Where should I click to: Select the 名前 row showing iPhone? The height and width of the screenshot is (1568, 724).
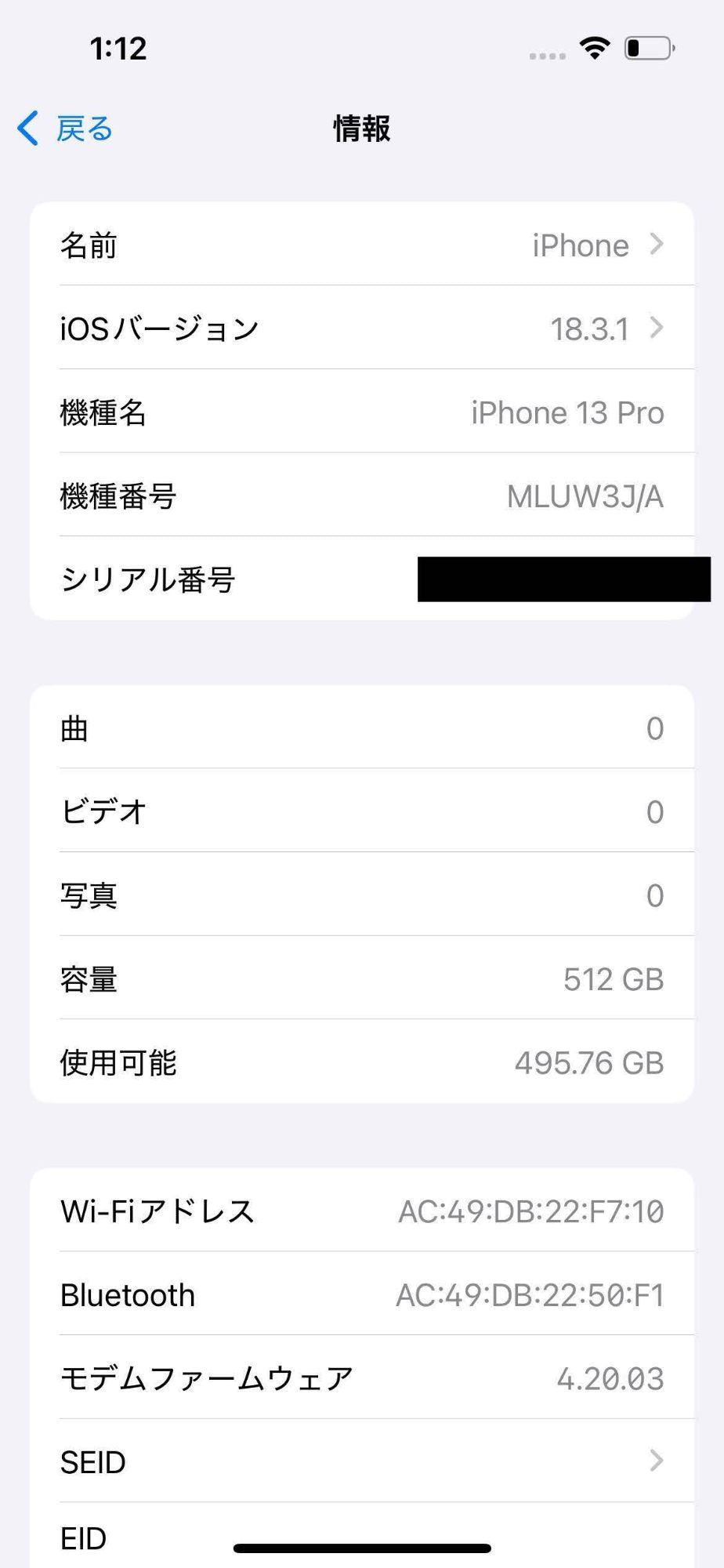point(362,245)
